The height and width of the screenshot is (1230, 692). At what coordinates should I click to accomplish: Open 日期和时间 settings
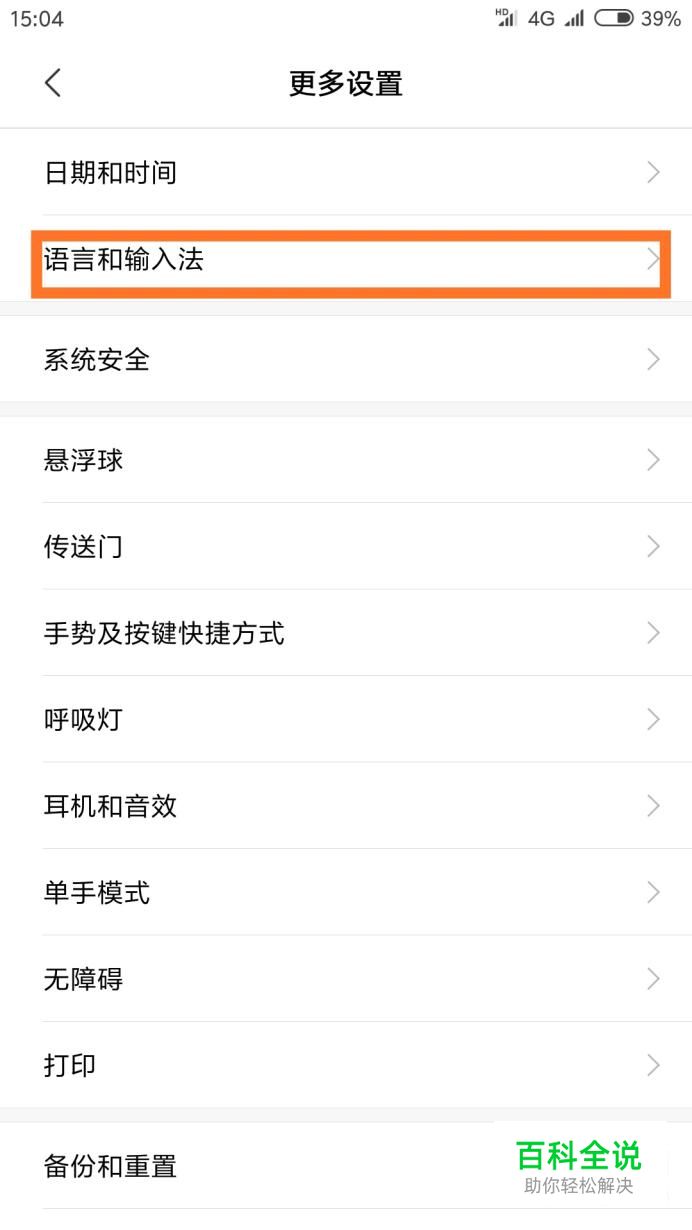[x=346, y=172]
